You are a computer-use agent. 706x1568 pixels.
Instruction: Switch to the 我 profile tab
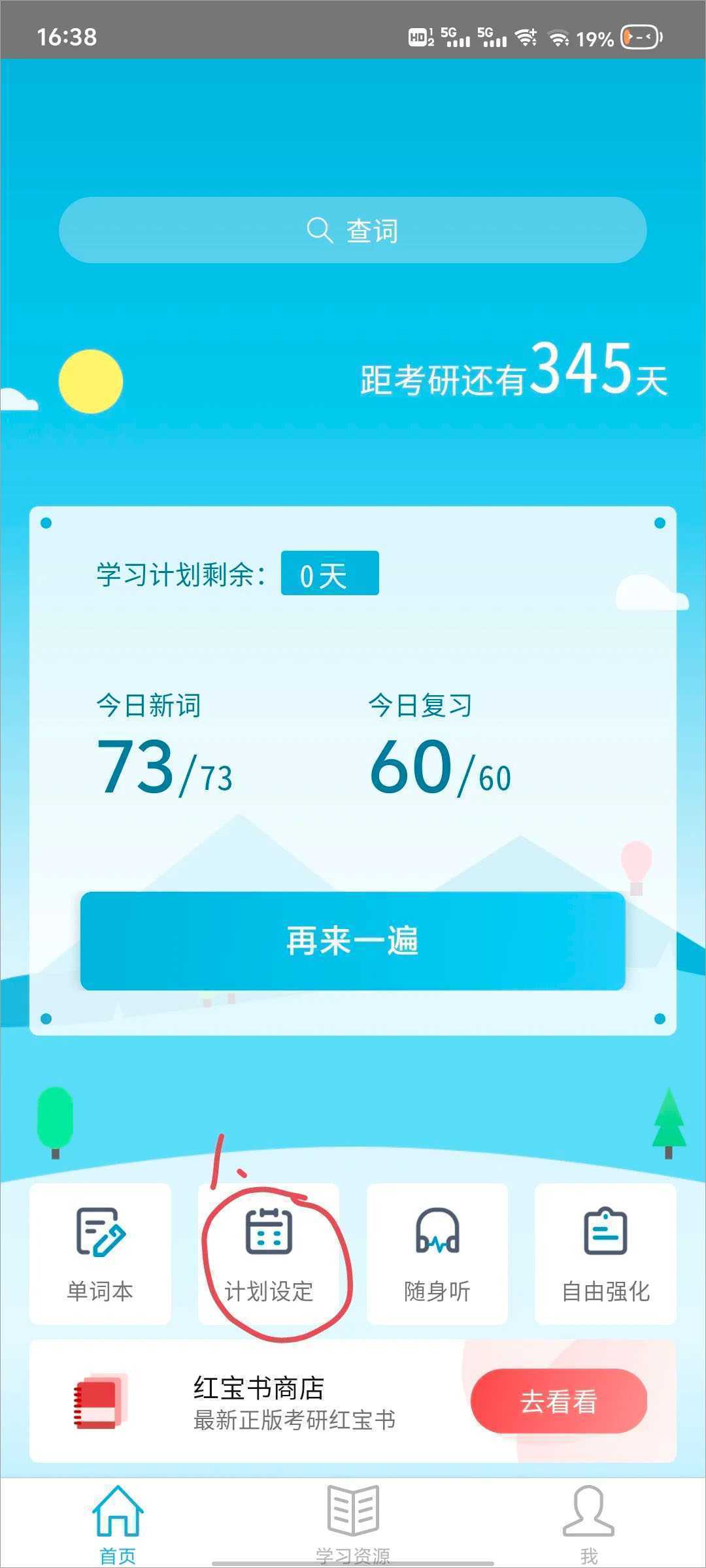pos(588,1524)
